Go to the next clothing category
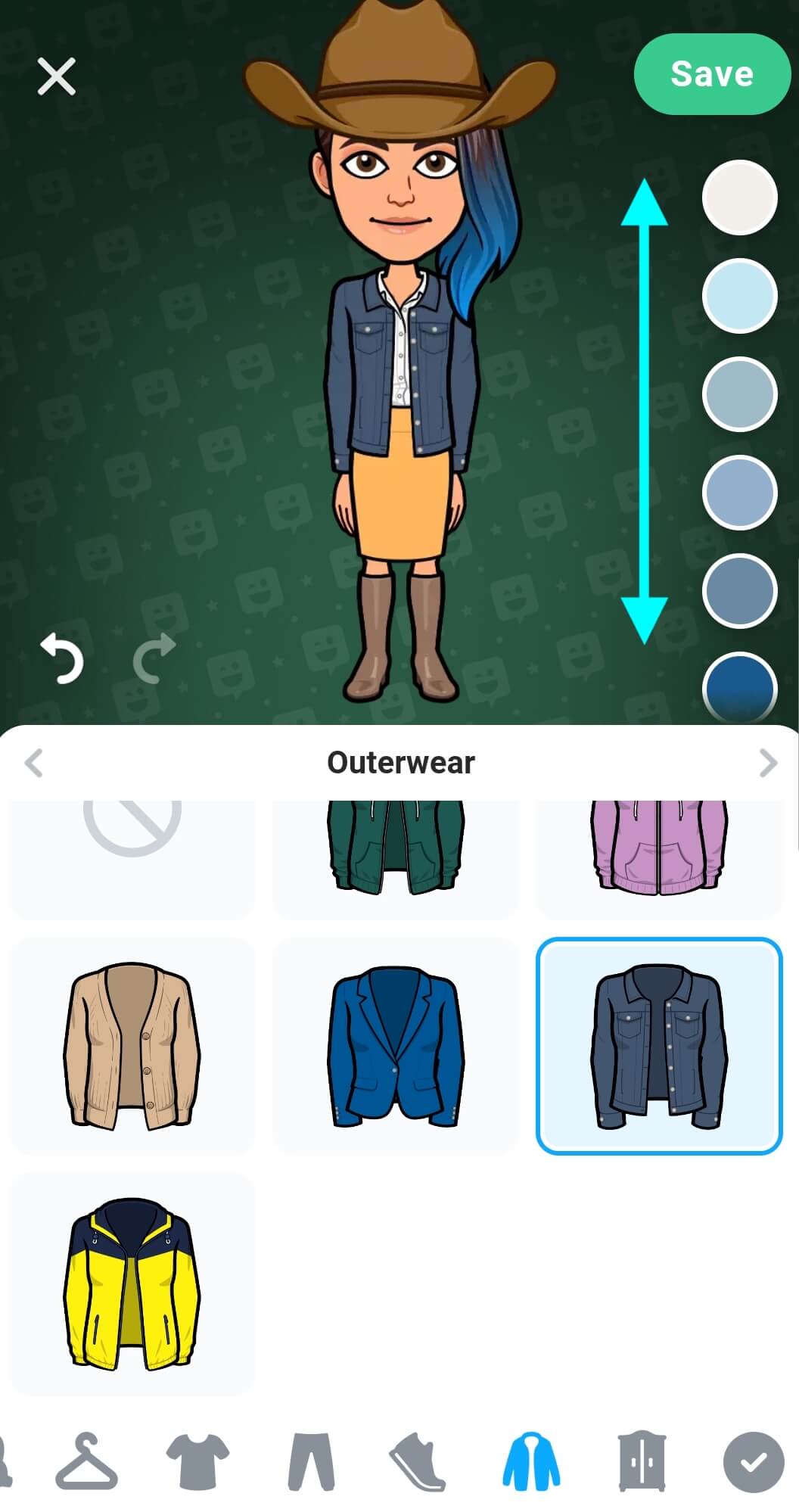This screenshot has height=1512, width=799. 768,763
